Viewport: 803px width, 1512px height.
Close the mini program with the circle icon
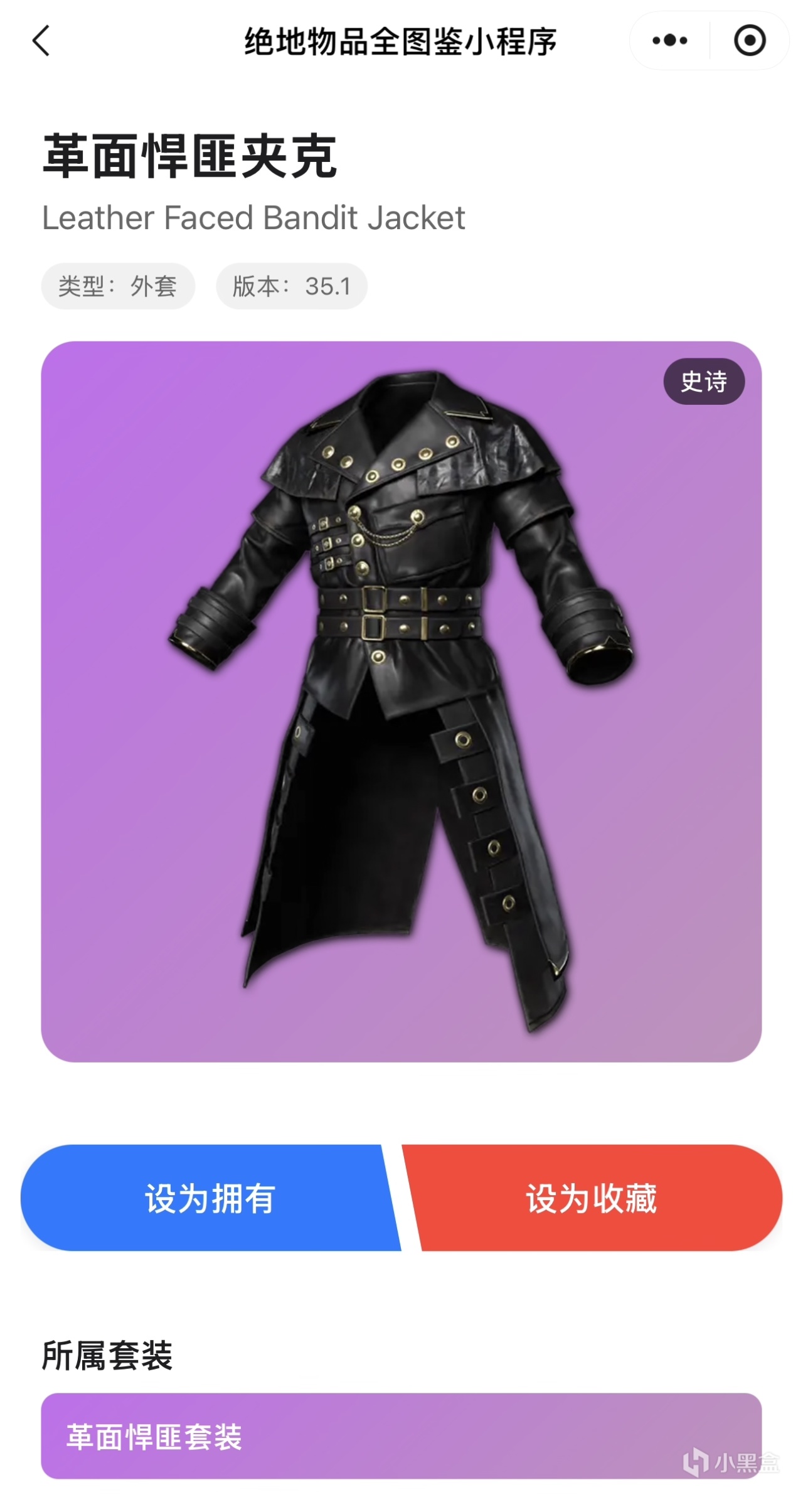[x=749, y=41]
